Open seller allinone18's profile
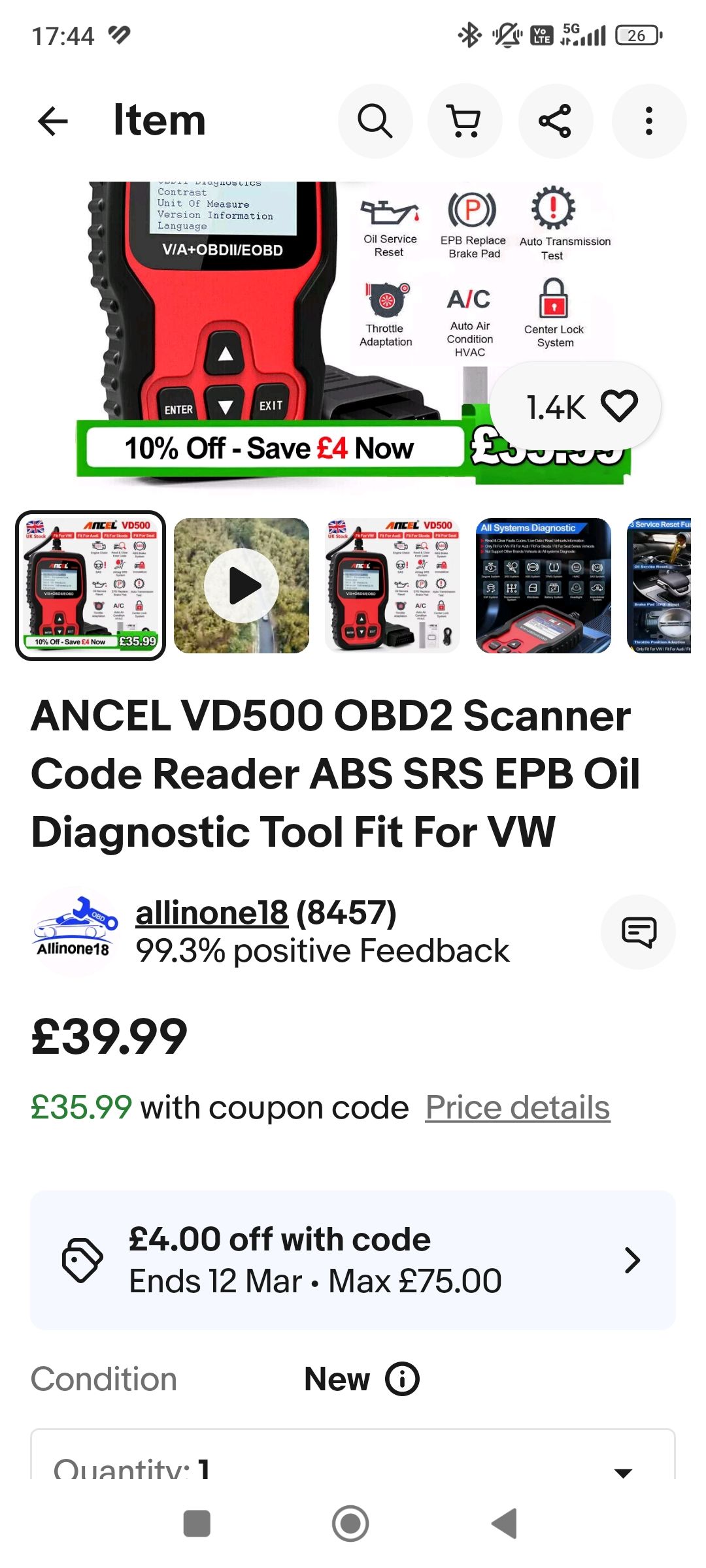The image size is (706, 1568). click(x=211, y=913)
